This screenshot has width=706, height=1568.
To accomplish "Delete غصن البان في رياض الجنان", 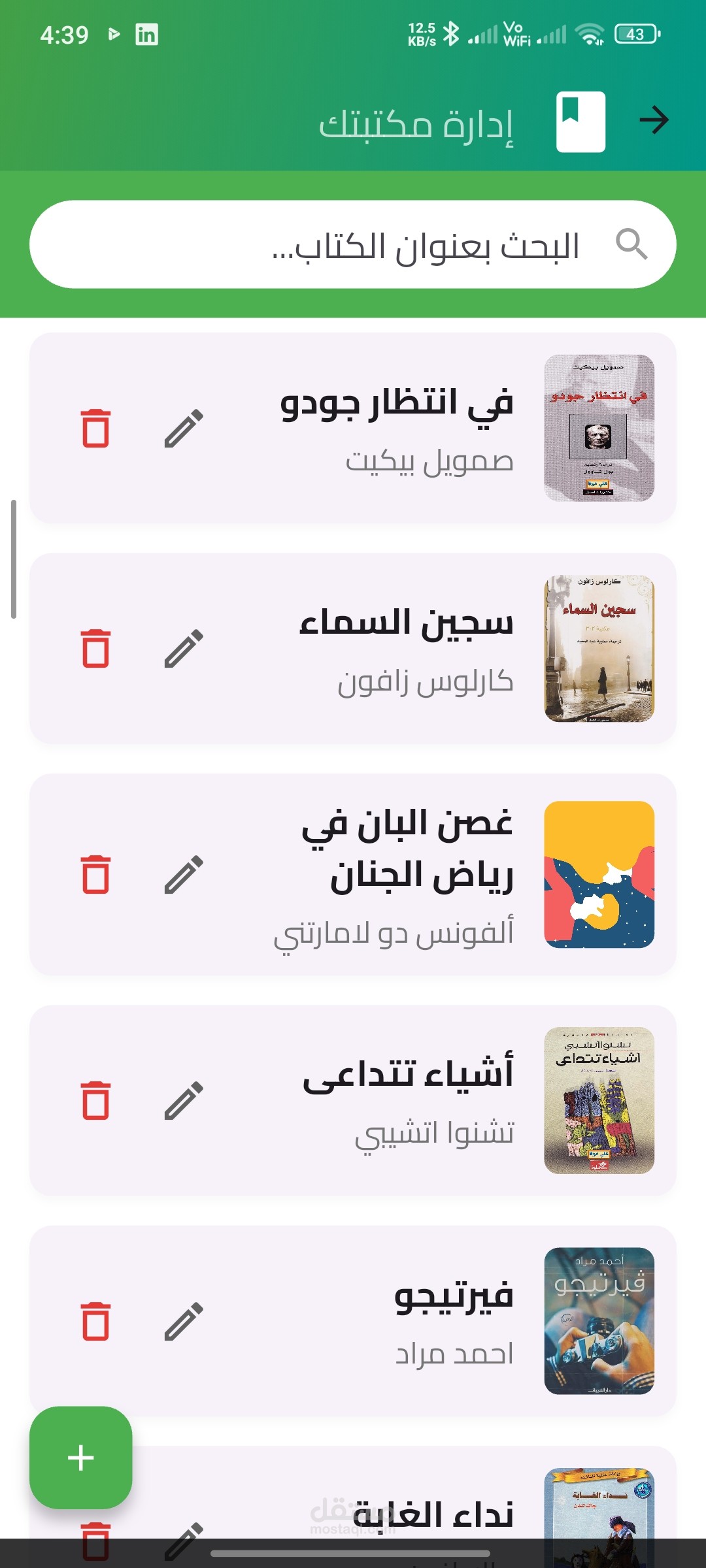I will [96, 874].
